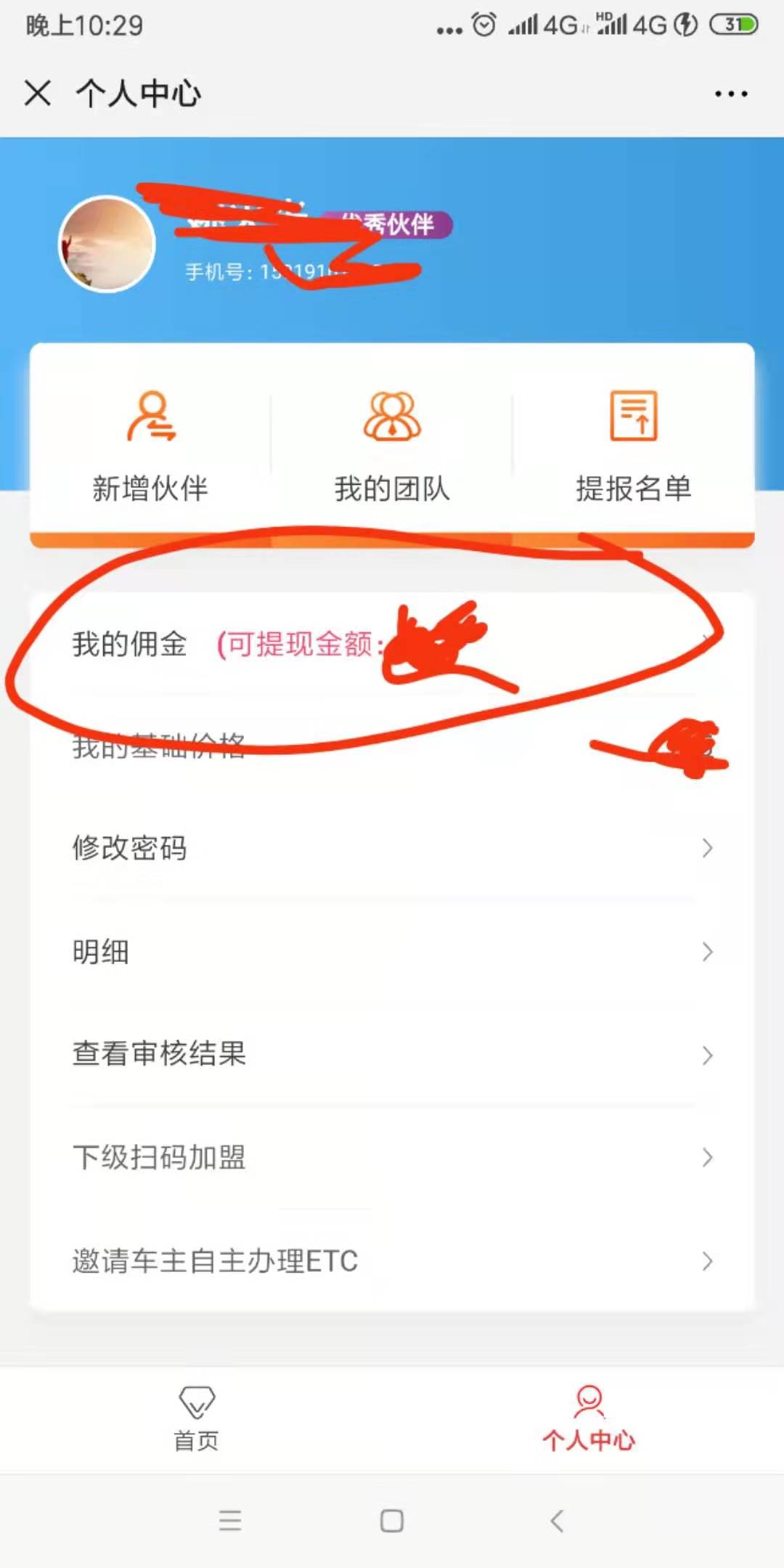
Task: Select 邀请车主自主办理ETC
Action: coord(392,1261)
